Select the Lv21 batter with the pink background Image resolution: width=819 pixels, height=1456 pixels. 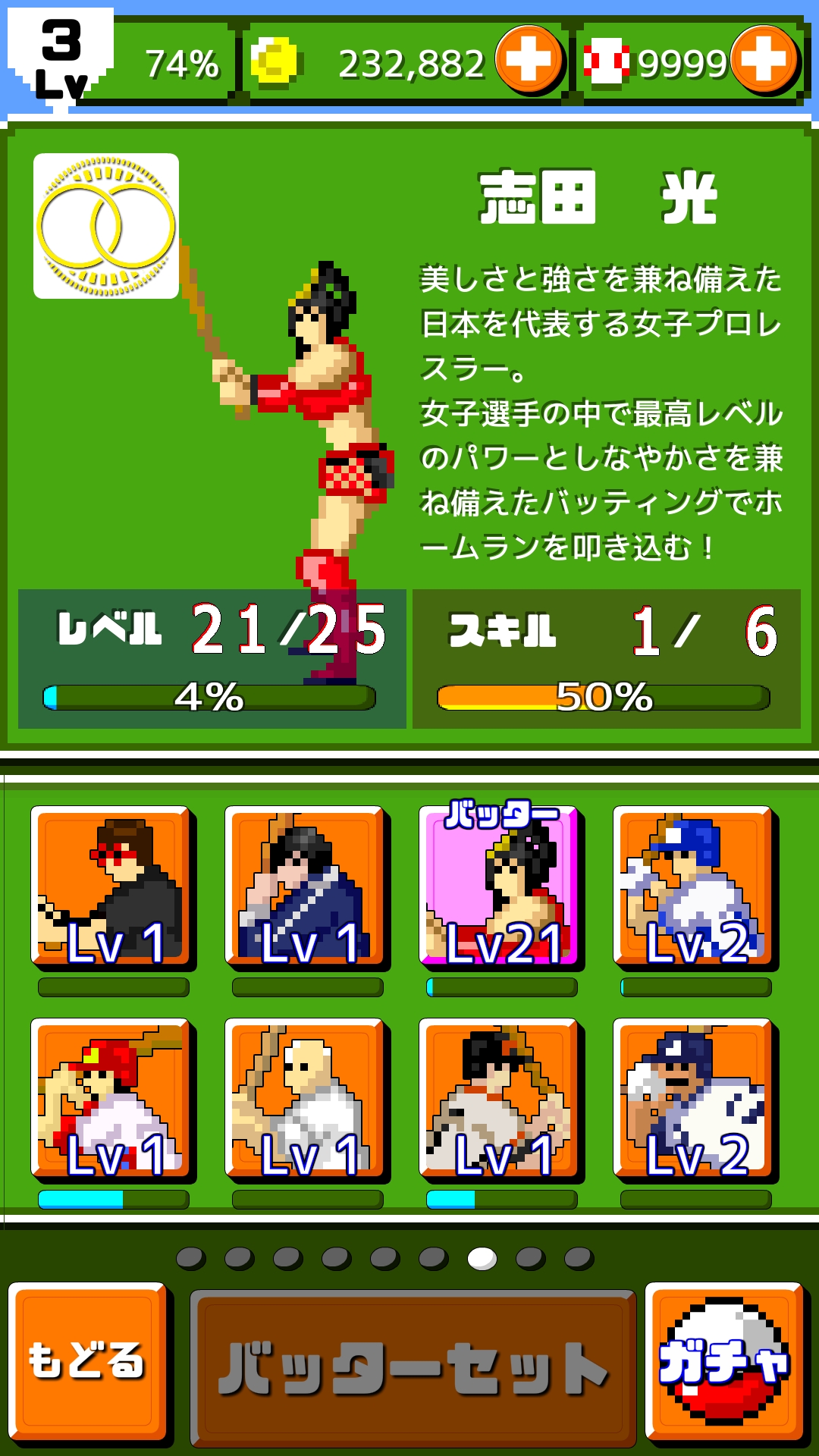500,887
